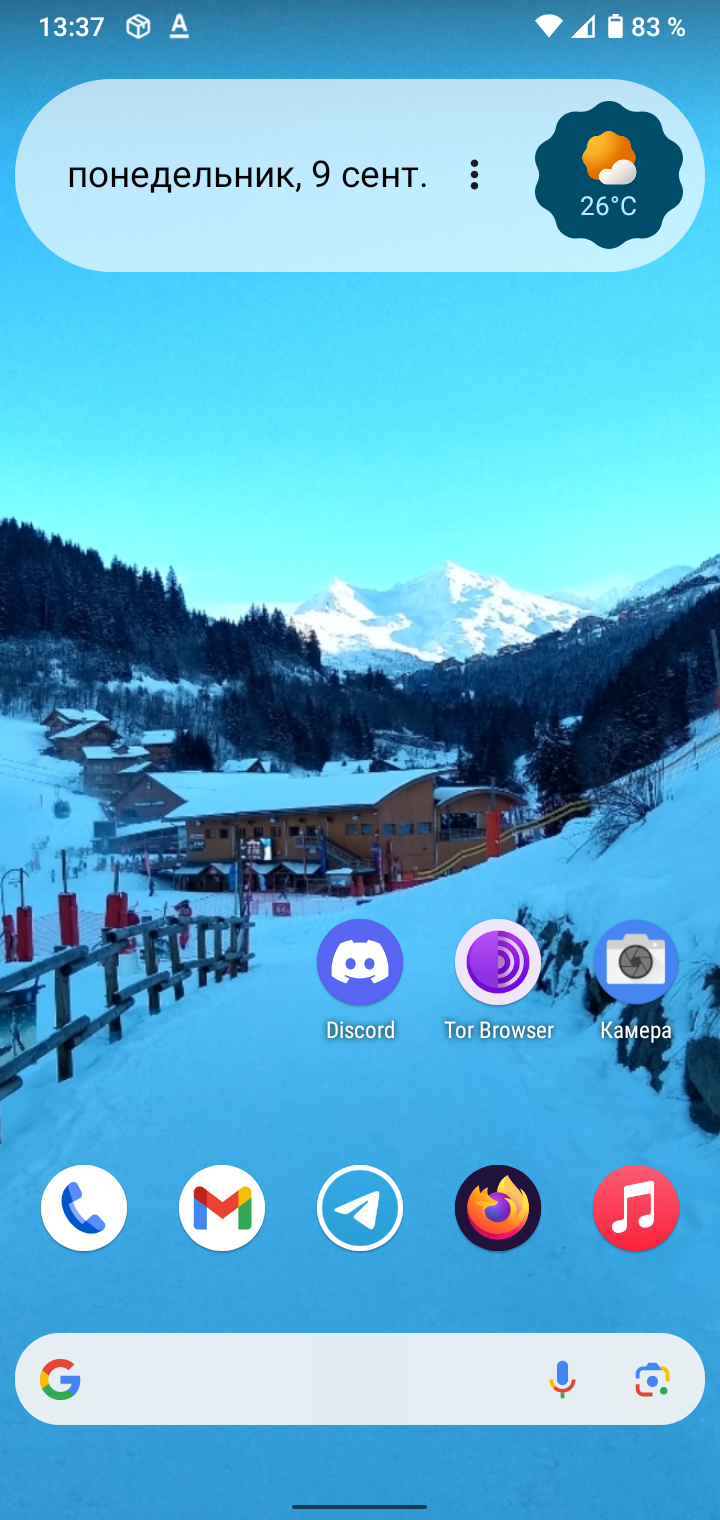This screenshot has width=720, height=1520.
Task: Launch Tor Browser
Action: (x=498, y=963)
